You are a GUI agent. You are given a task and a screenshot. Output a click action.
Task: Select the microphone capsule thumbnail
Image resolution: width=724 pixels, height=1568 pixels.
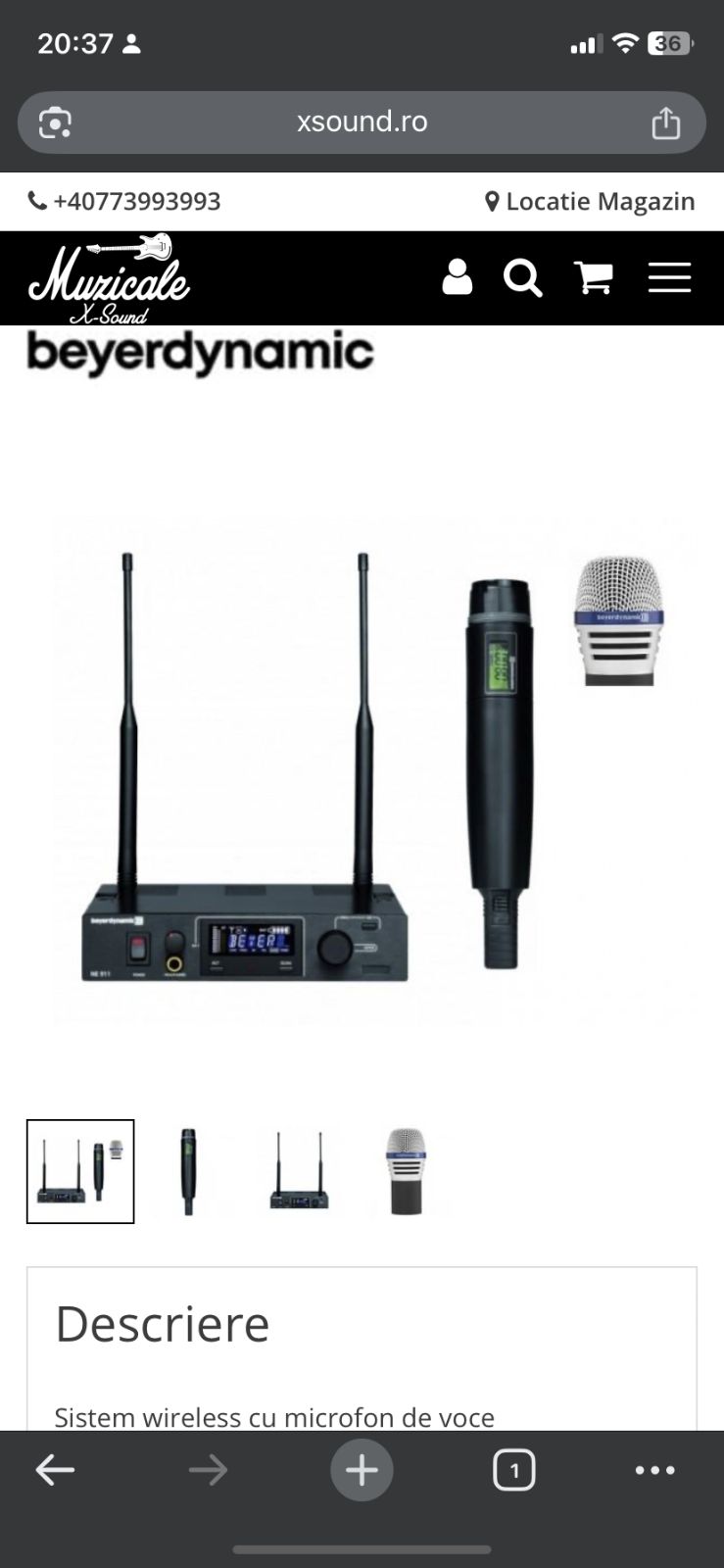[406, 1171]
